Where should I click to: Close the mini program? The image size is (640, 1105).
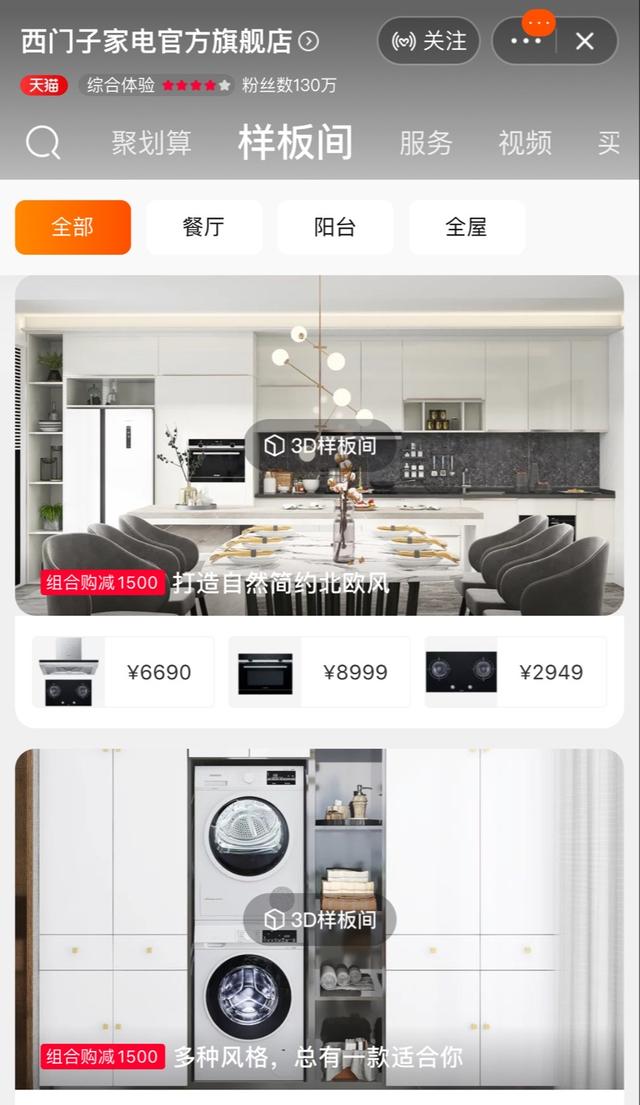click(585, 41)
